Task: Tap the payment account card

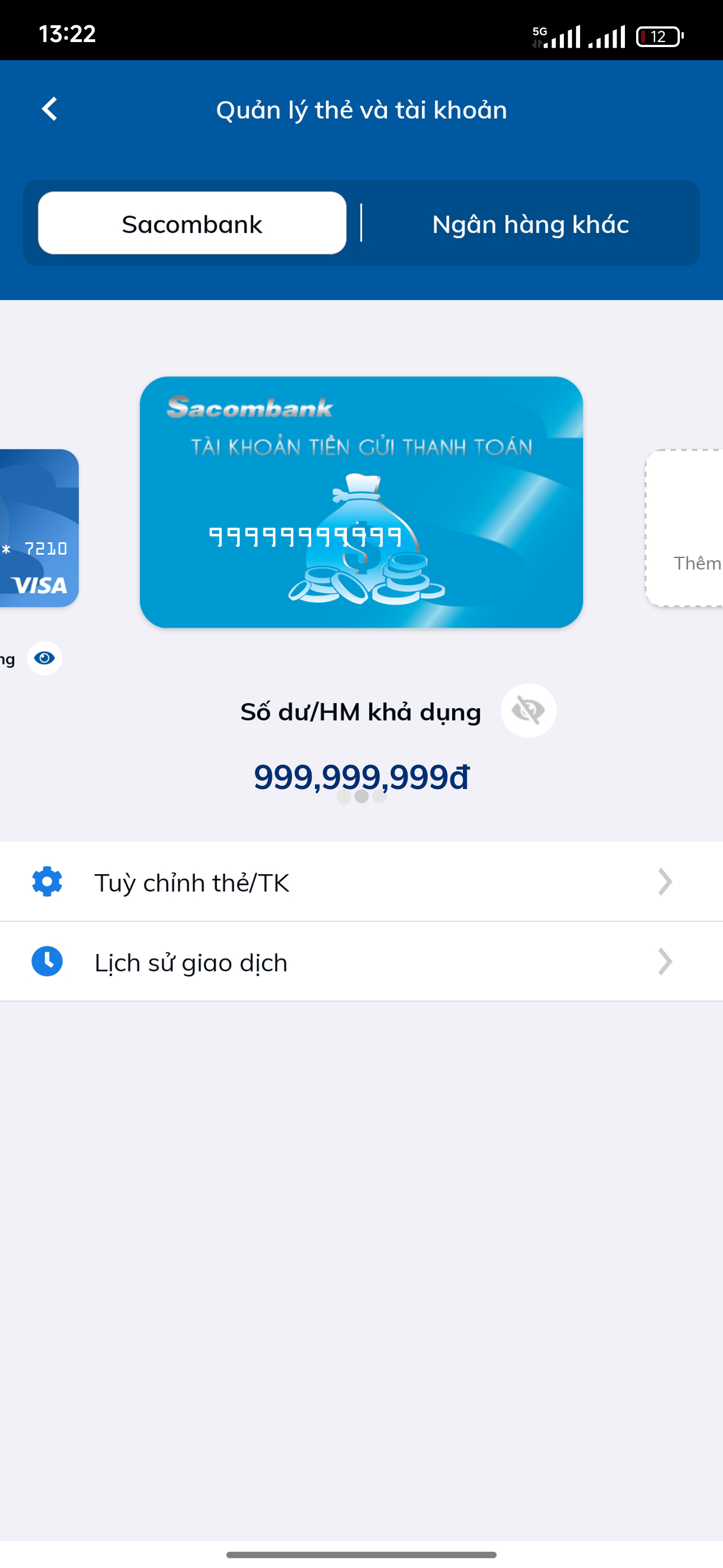Action: (x=361, y=502)
